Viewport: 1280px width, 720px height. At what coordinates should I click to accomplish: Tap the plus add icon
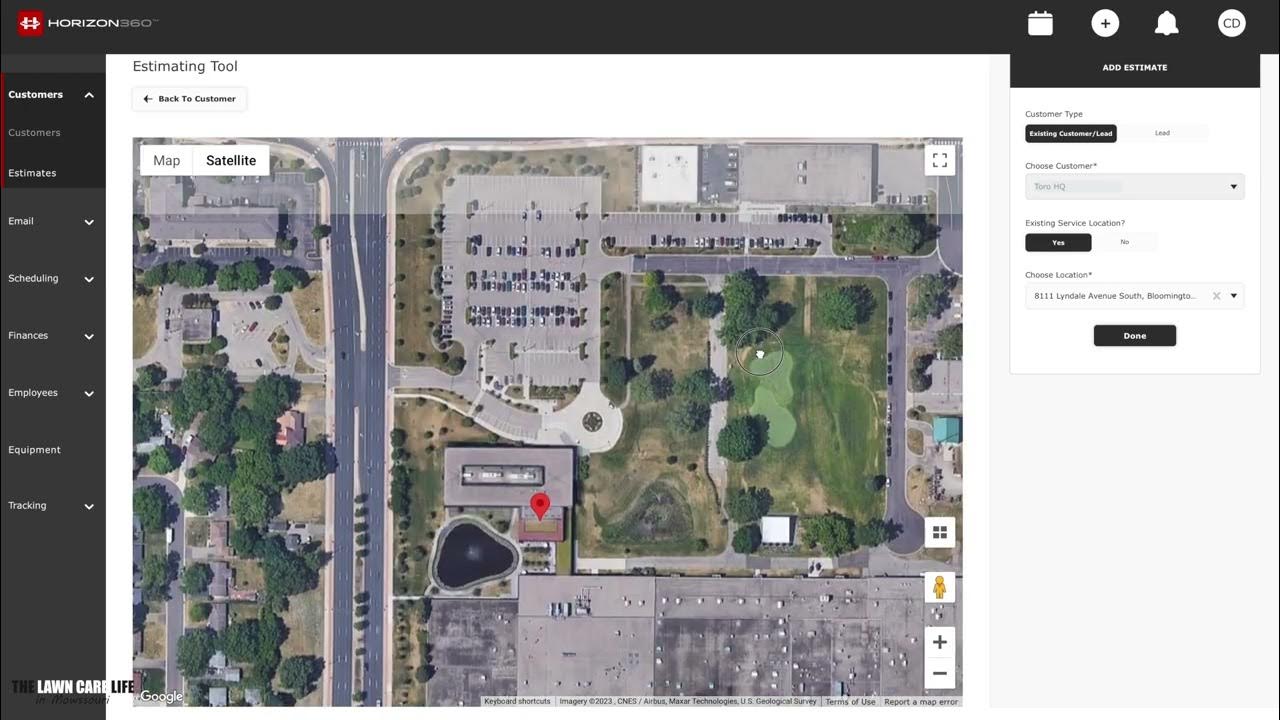click(1105, 23)
